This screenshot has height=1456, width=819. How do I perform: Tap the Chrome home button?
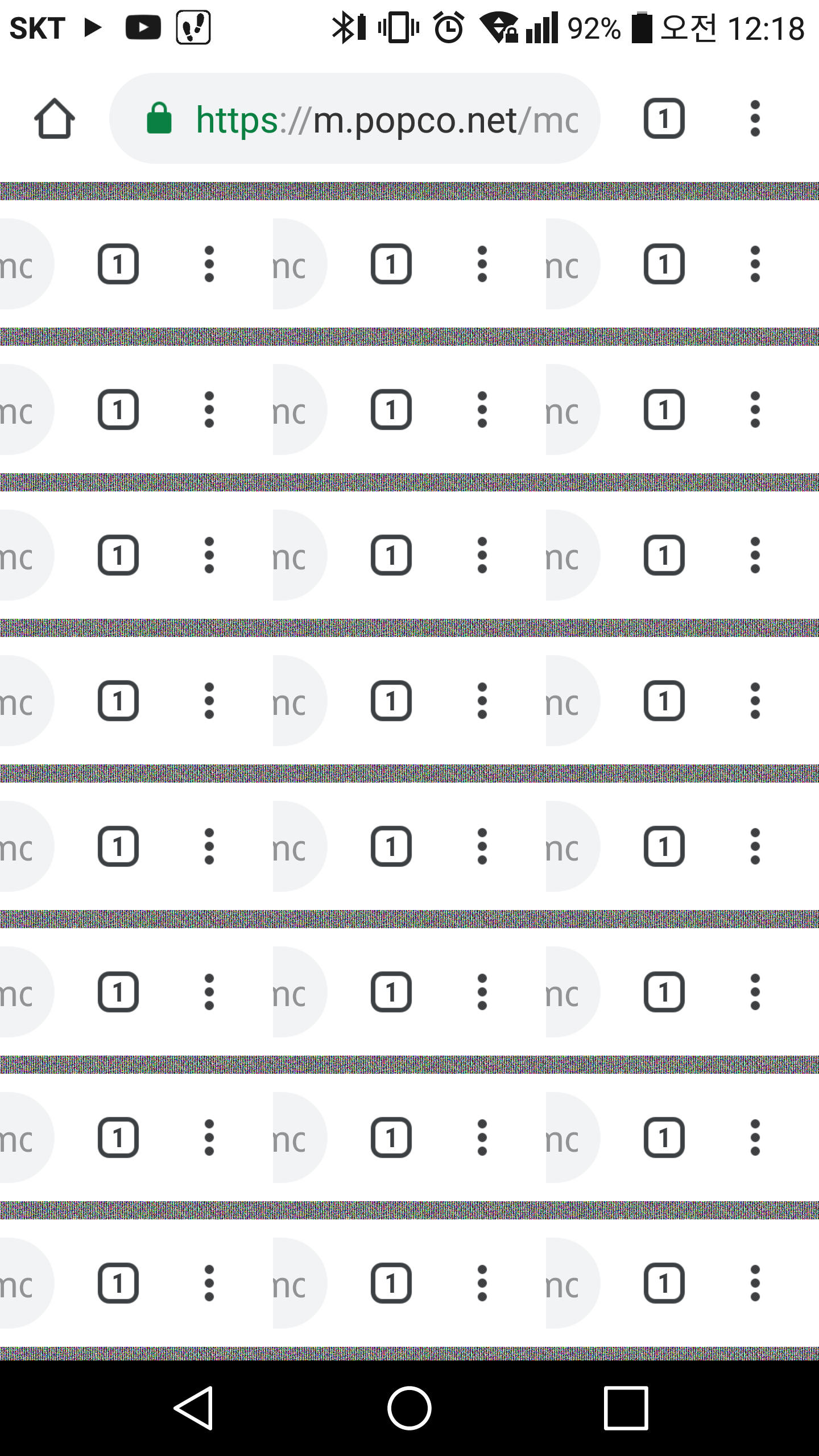[55, 119]
